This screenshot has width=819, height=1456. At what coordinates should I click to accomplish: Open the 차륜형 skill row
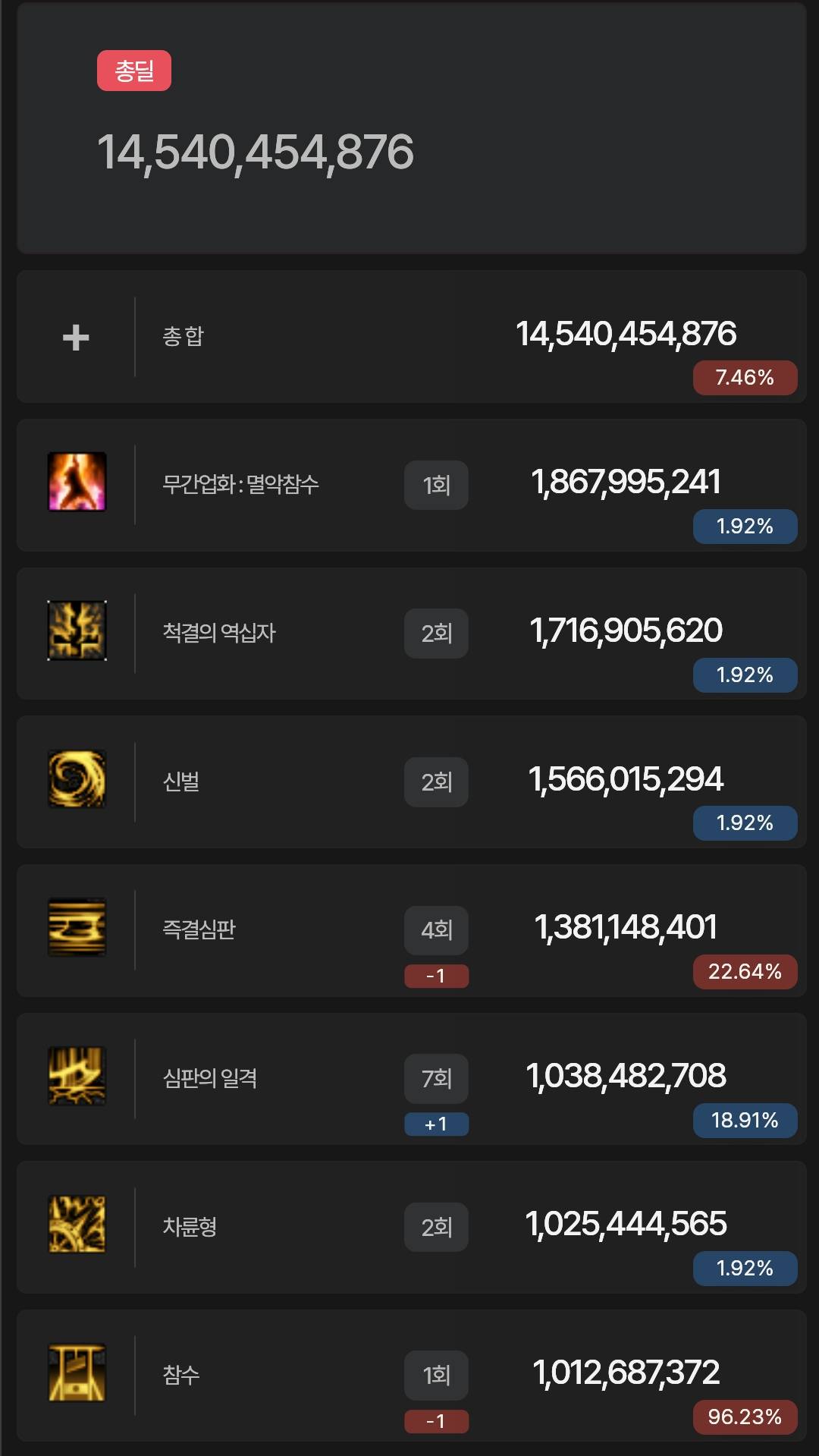click(x=411, y=1227)
